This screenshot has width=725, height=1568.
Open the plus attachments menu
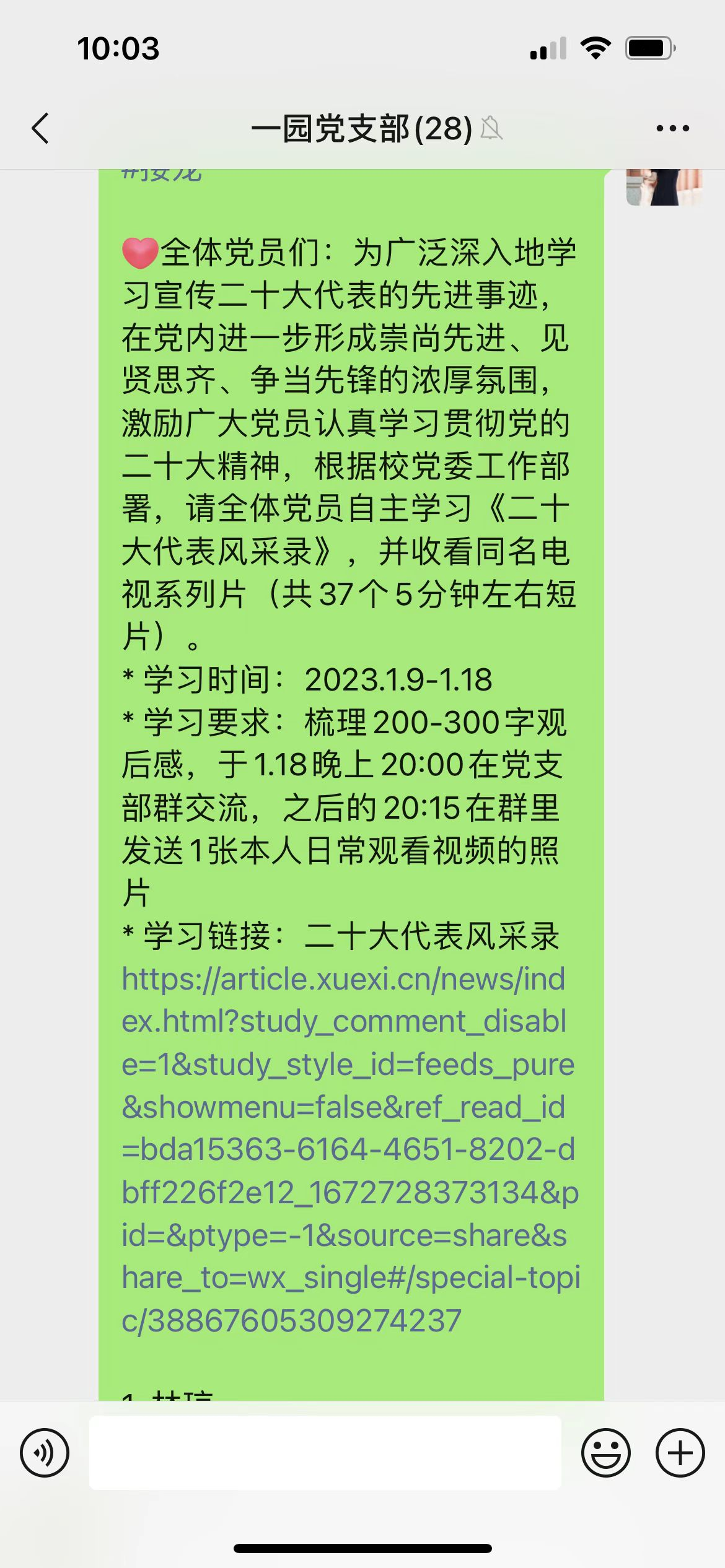click(680, 1452)
